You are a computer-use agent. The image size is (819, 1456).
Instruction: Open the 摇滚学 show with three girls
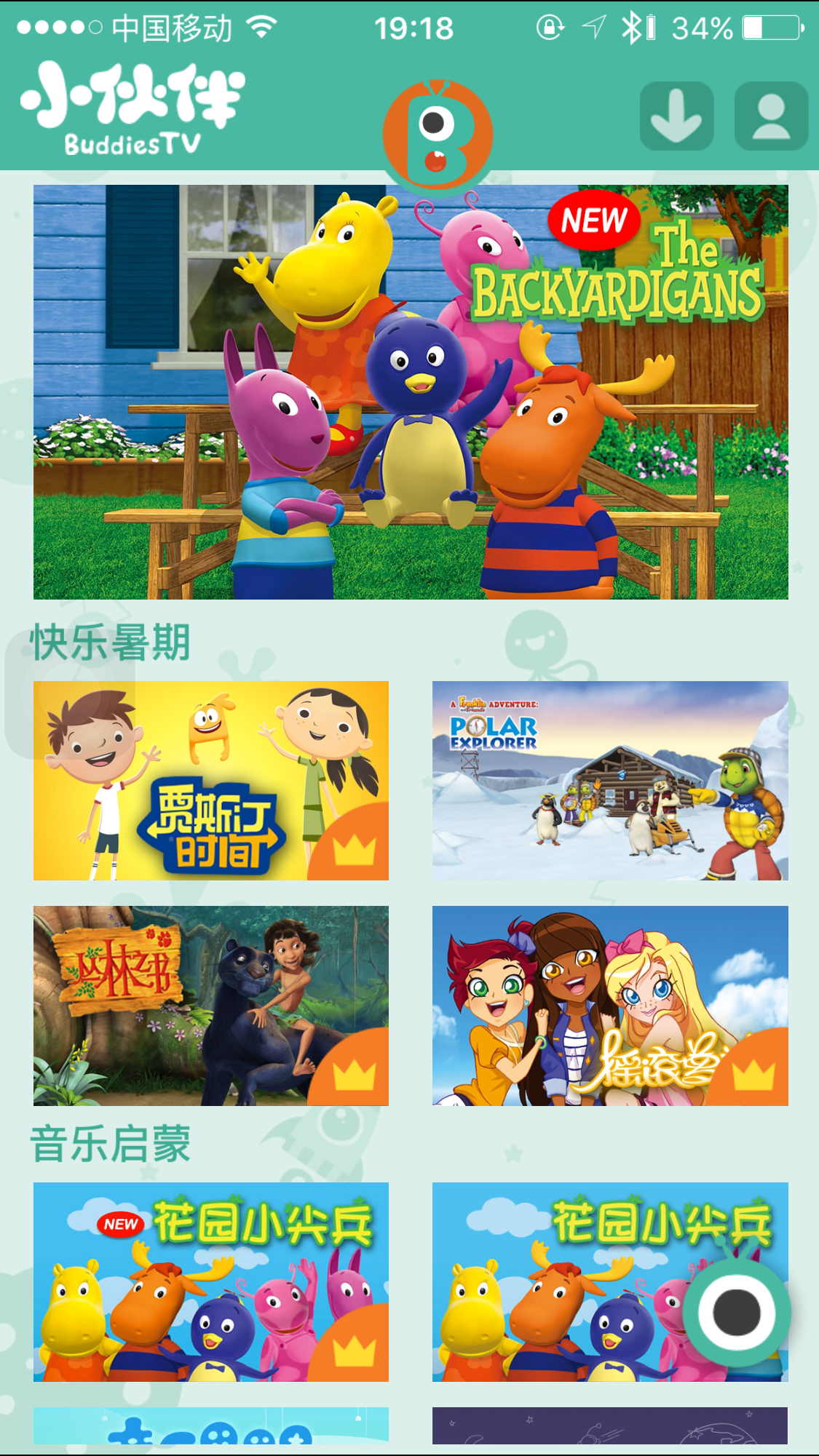click(610, 1006)
